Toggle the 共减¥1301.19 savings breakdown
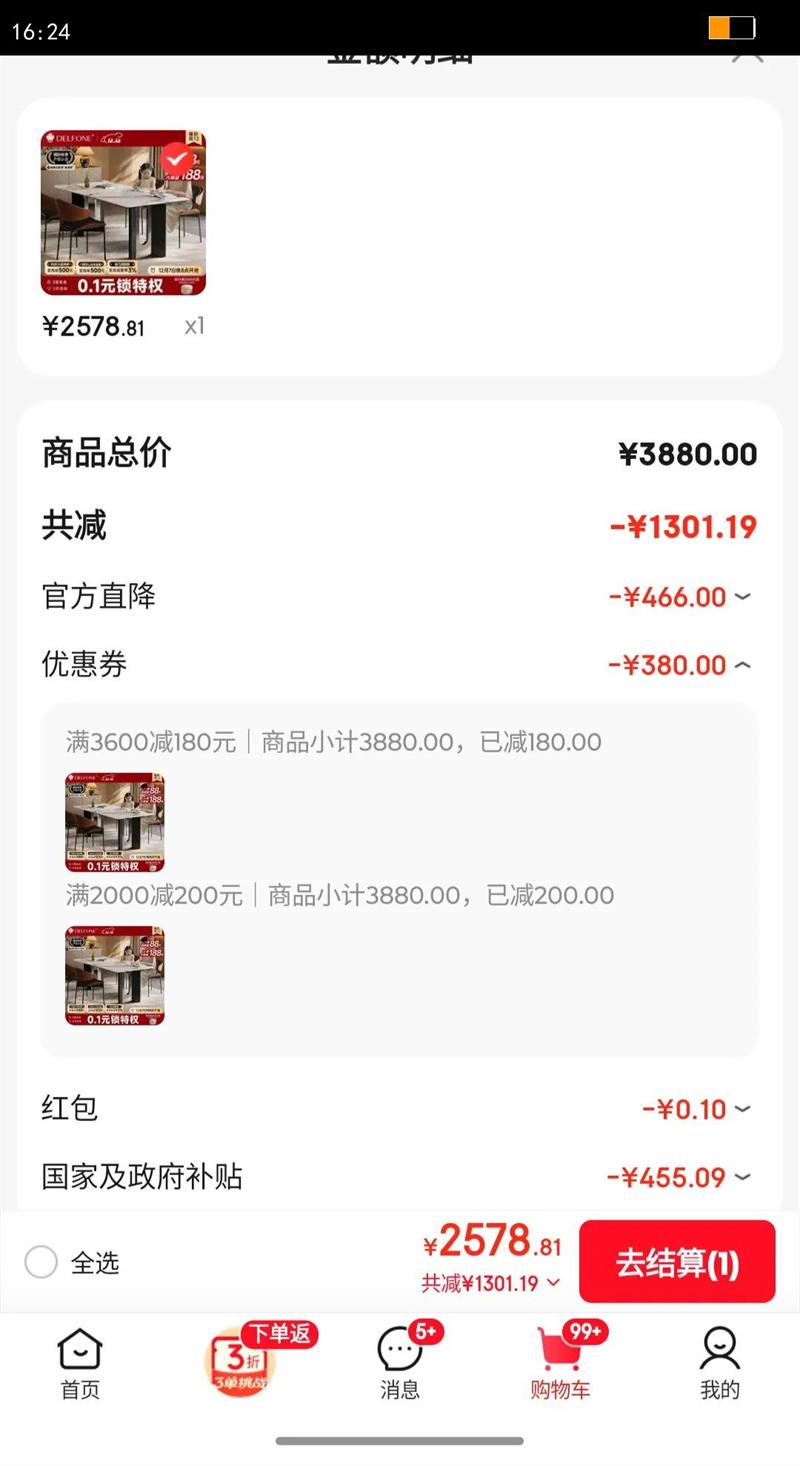 [490, 1283]
